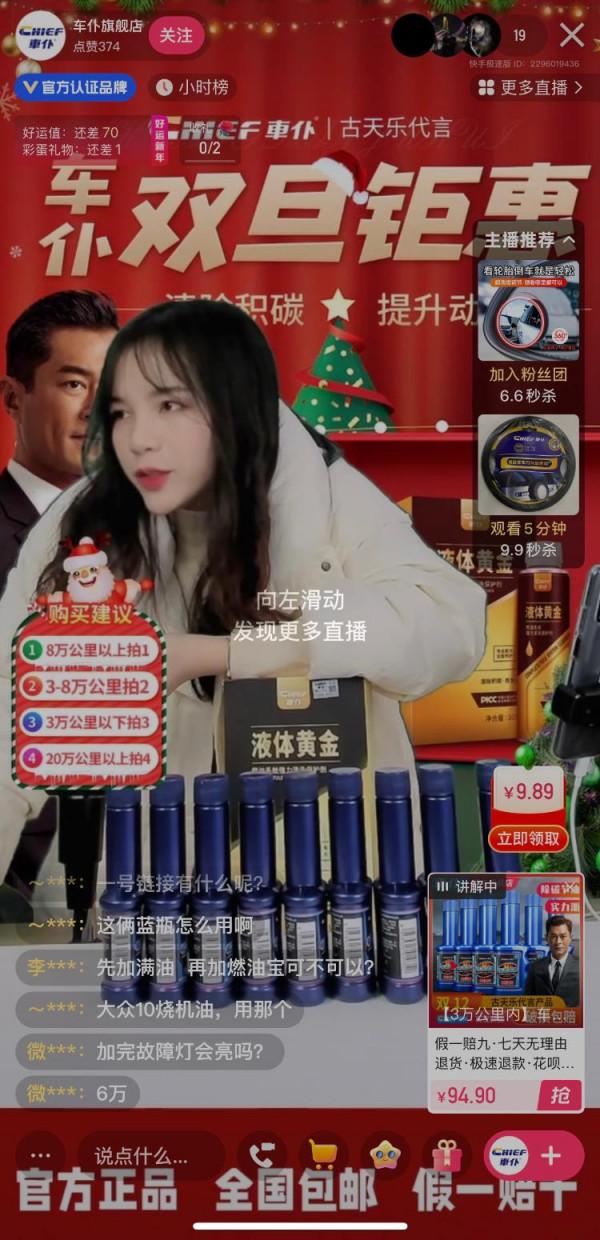Tap the Chief plus follow button
Screen dimensions: 600x1240
533,1156
